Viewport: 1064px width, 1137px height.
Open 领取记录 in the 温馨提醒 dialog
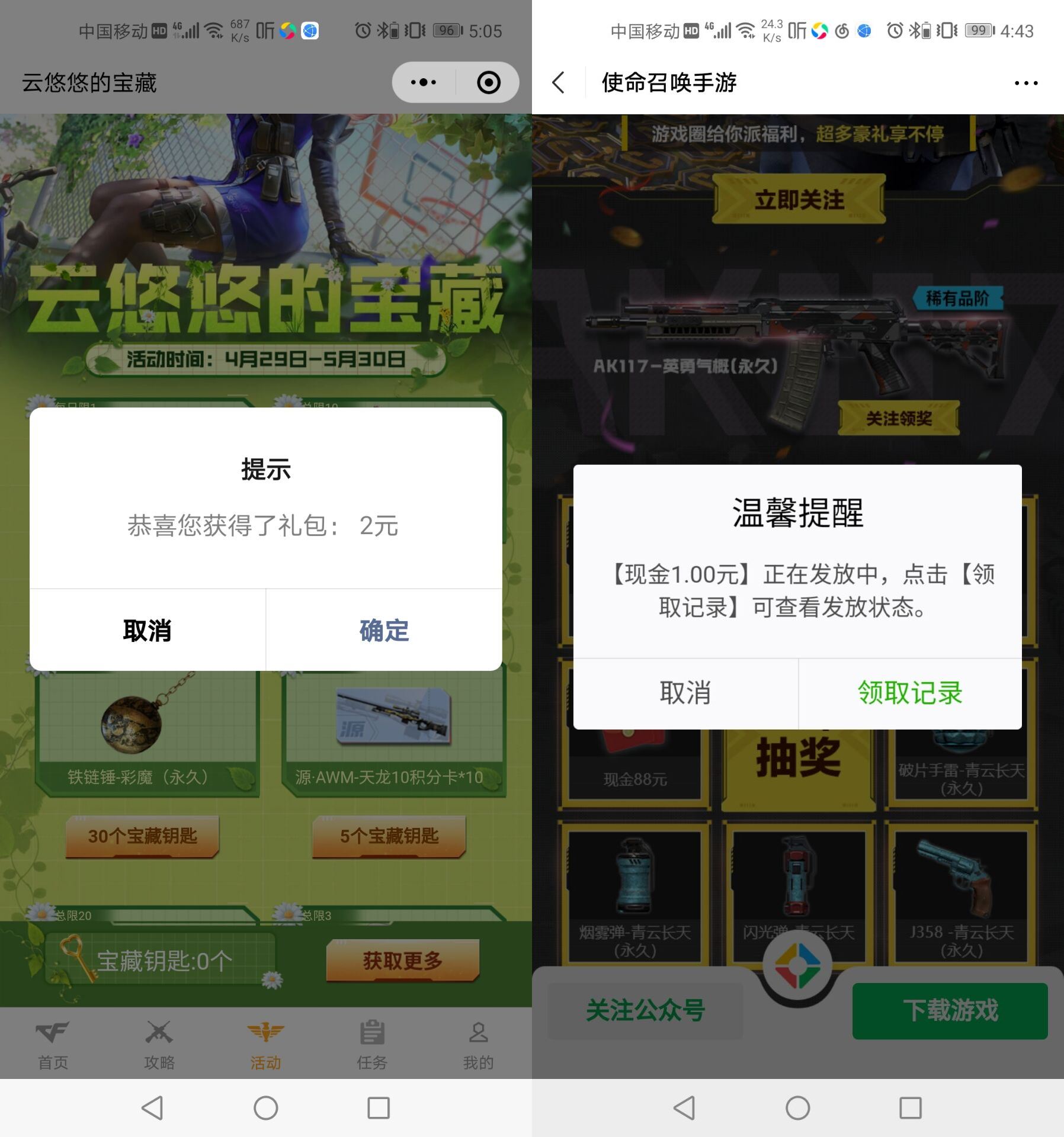click(x=910, y=693)
